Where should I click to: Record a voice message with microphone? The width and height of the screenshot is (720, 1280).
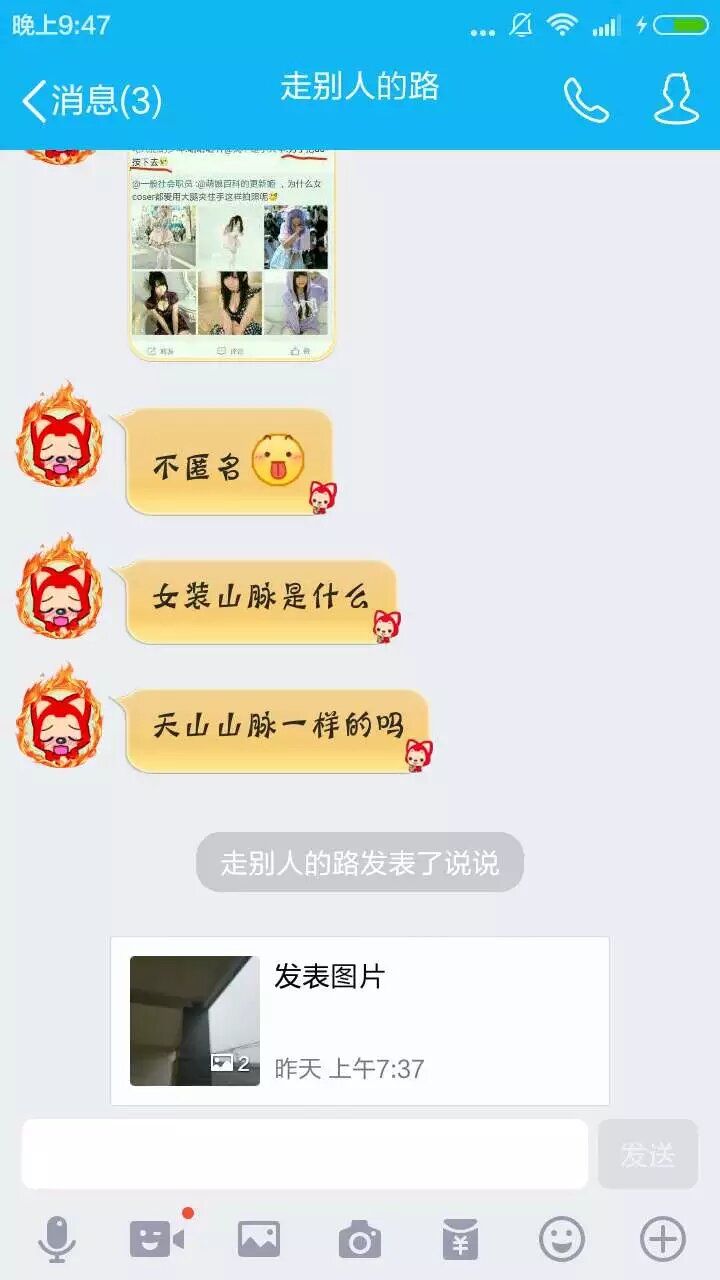pyautogui.click(x=57, y=1240)
